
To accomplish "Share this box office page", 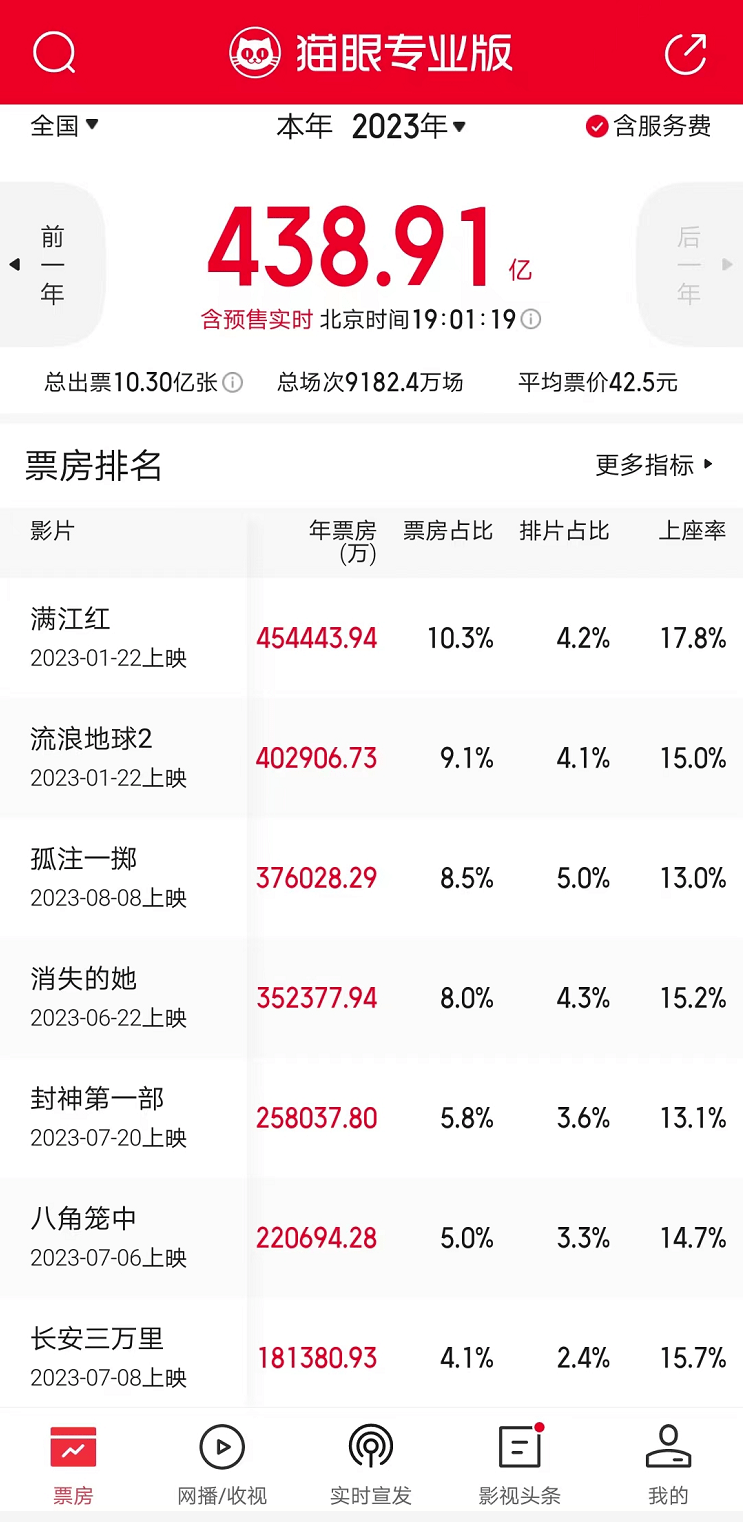I will pyautogui.click(x=686, y=53).
